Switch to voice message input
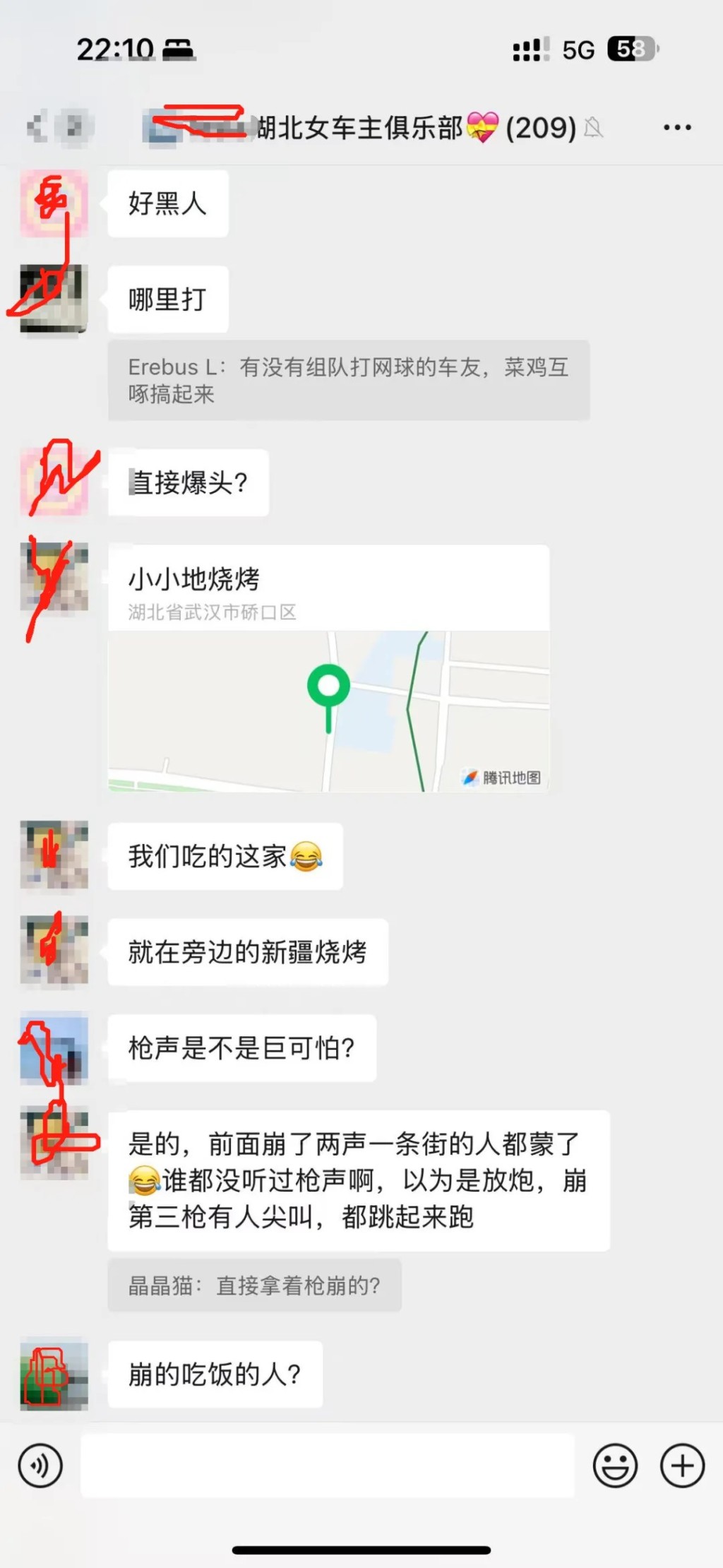Viewport: 723px width, 1568px height. click(40, 1466)
